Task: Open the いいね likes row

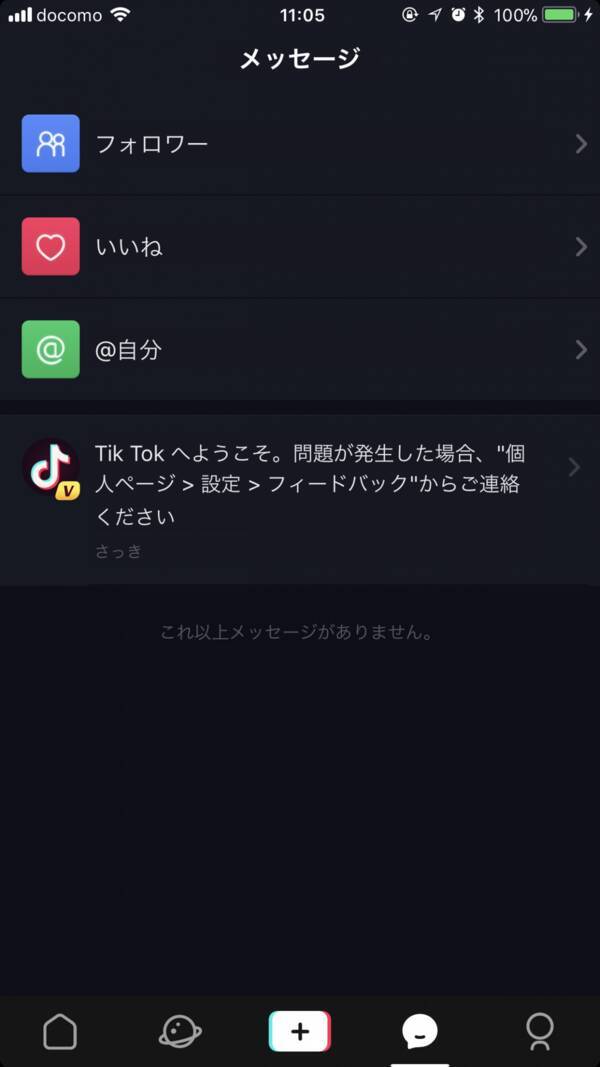Action: coord(300,247)
